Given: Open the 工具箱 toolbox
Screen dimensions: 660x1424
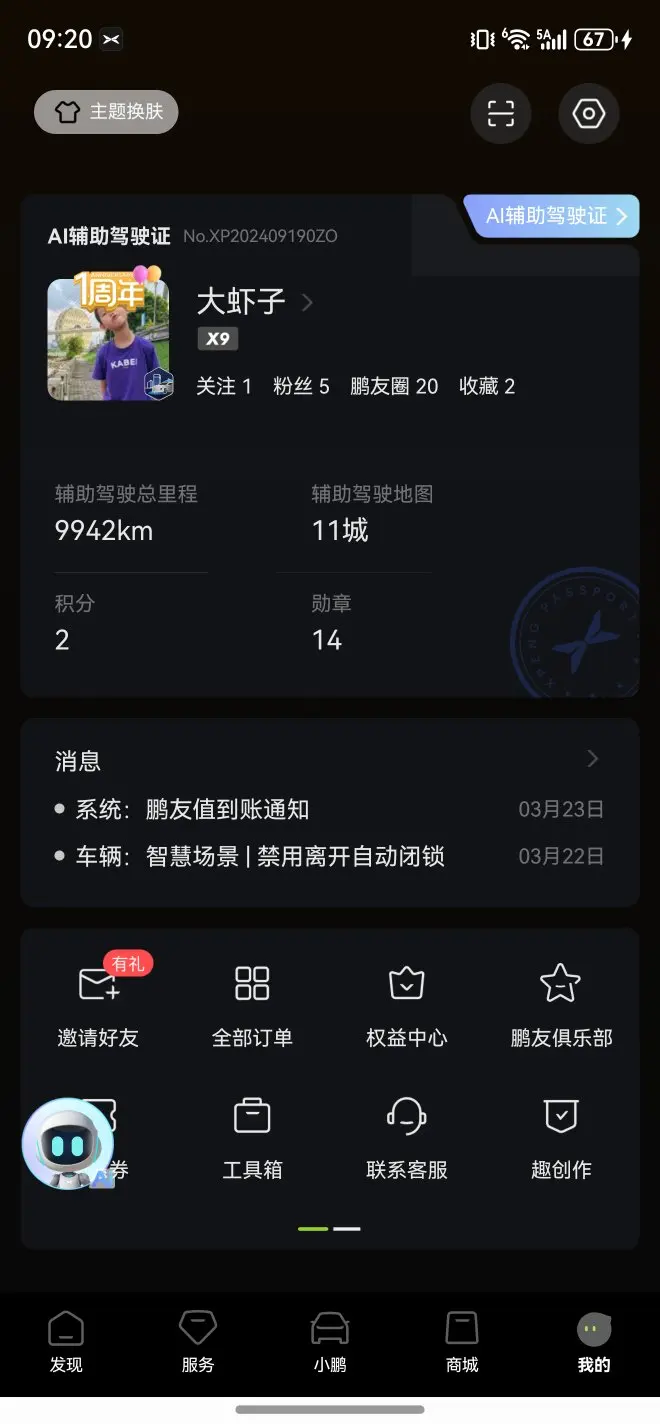Looking at the screenshot, I should tap(252, 1136).
